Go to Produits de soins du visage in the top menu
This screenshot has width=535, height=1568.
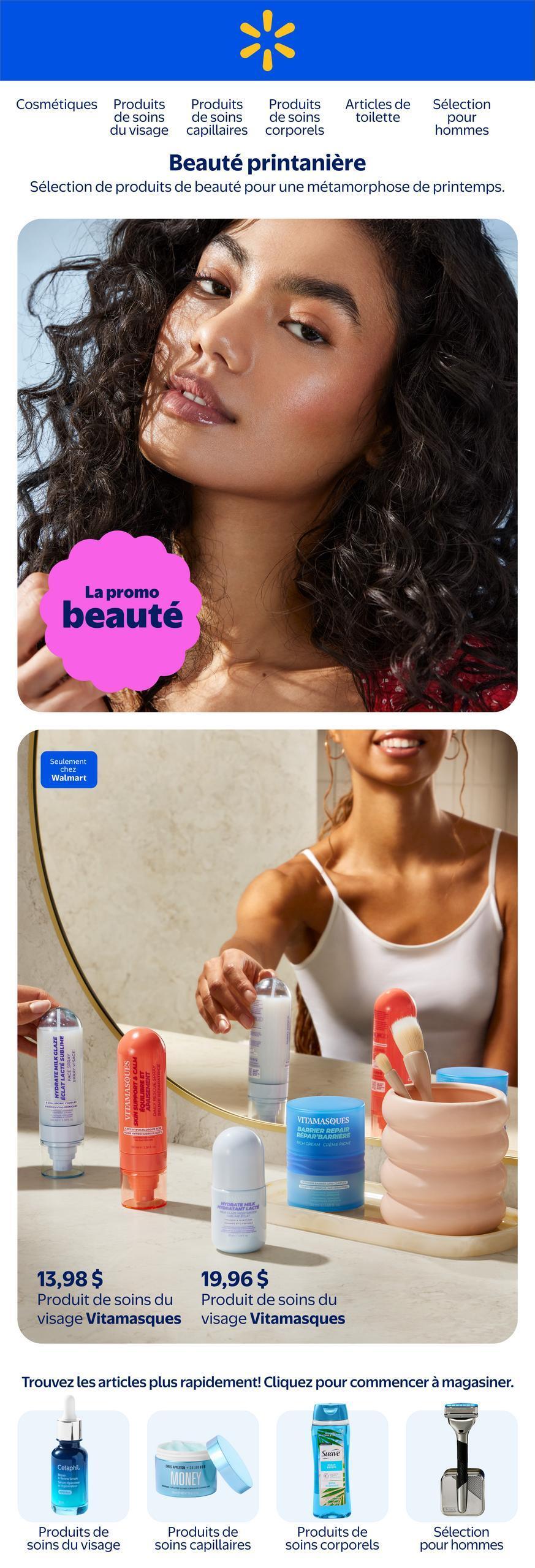(139, 117)
